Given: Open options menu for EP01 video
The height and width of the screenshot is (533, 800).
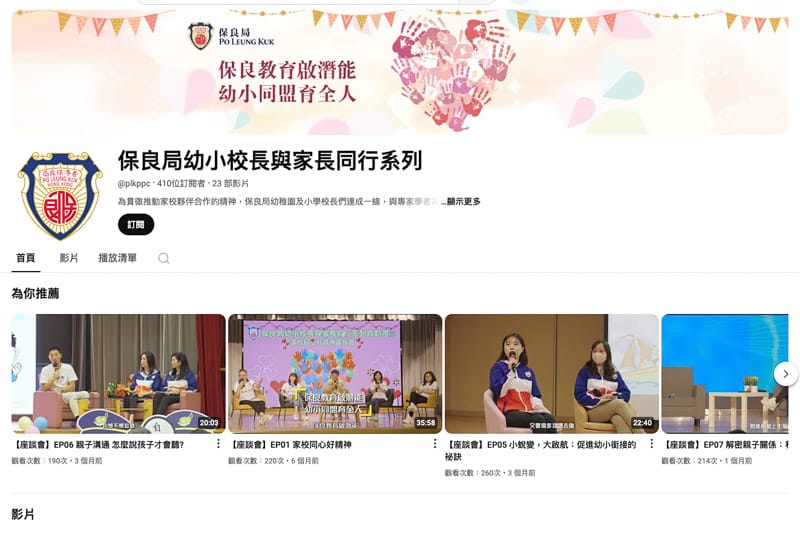Looking at the screenshot, I should 436,444.
